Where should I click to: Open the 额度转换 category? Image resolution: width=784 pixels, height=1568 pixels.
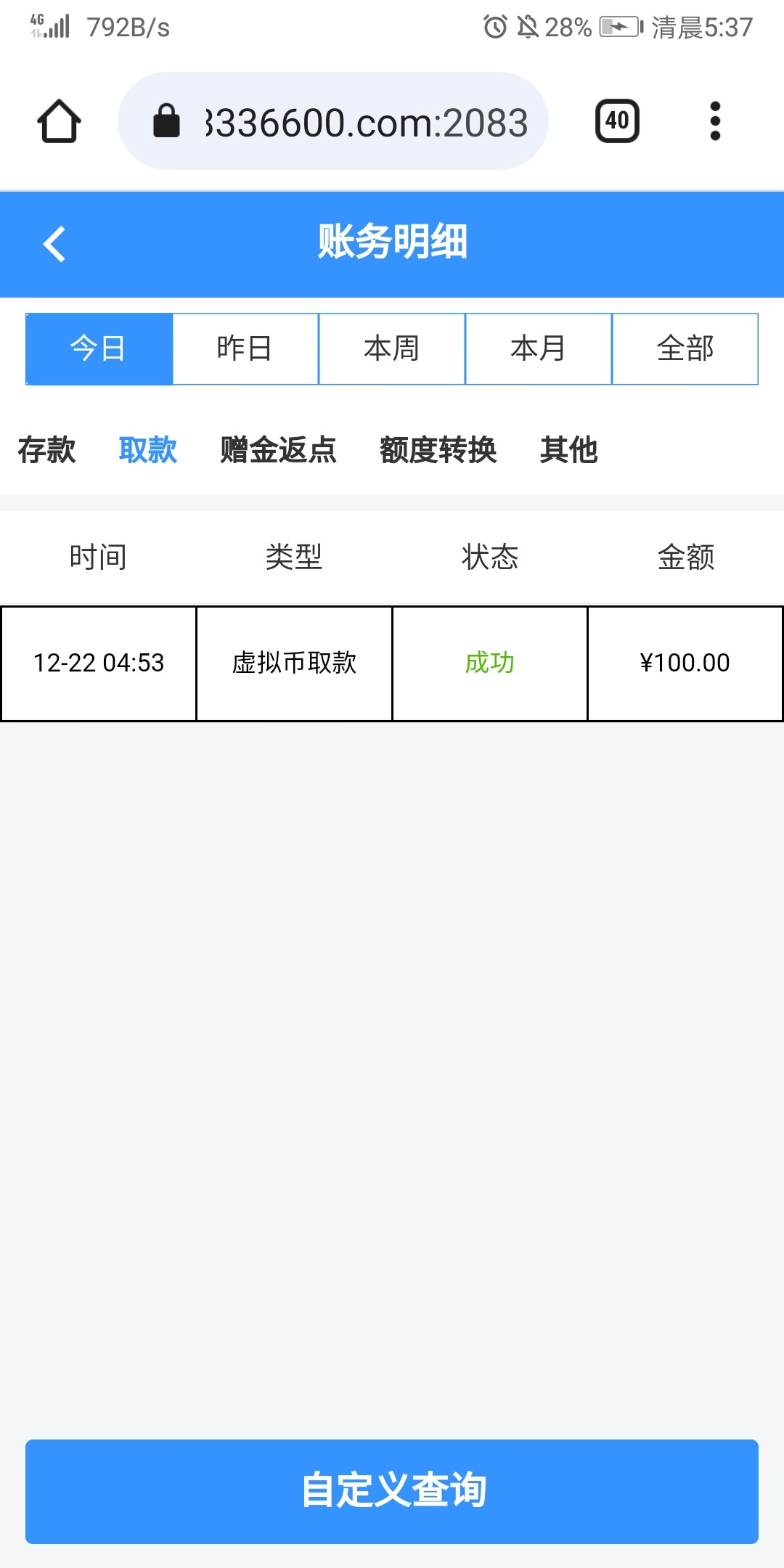438,451
